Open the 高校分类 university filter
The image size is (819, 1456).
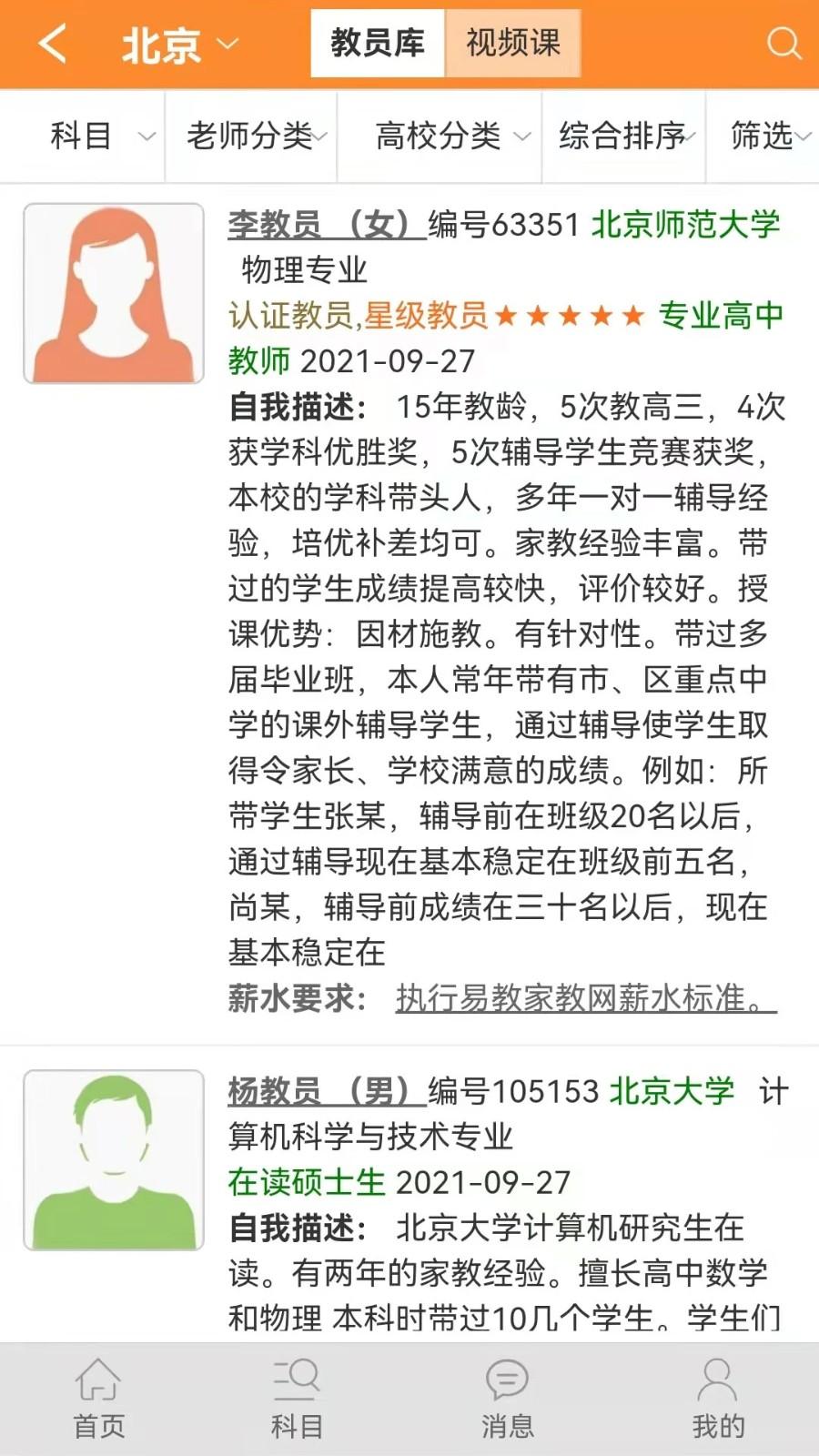pos(437,135)
